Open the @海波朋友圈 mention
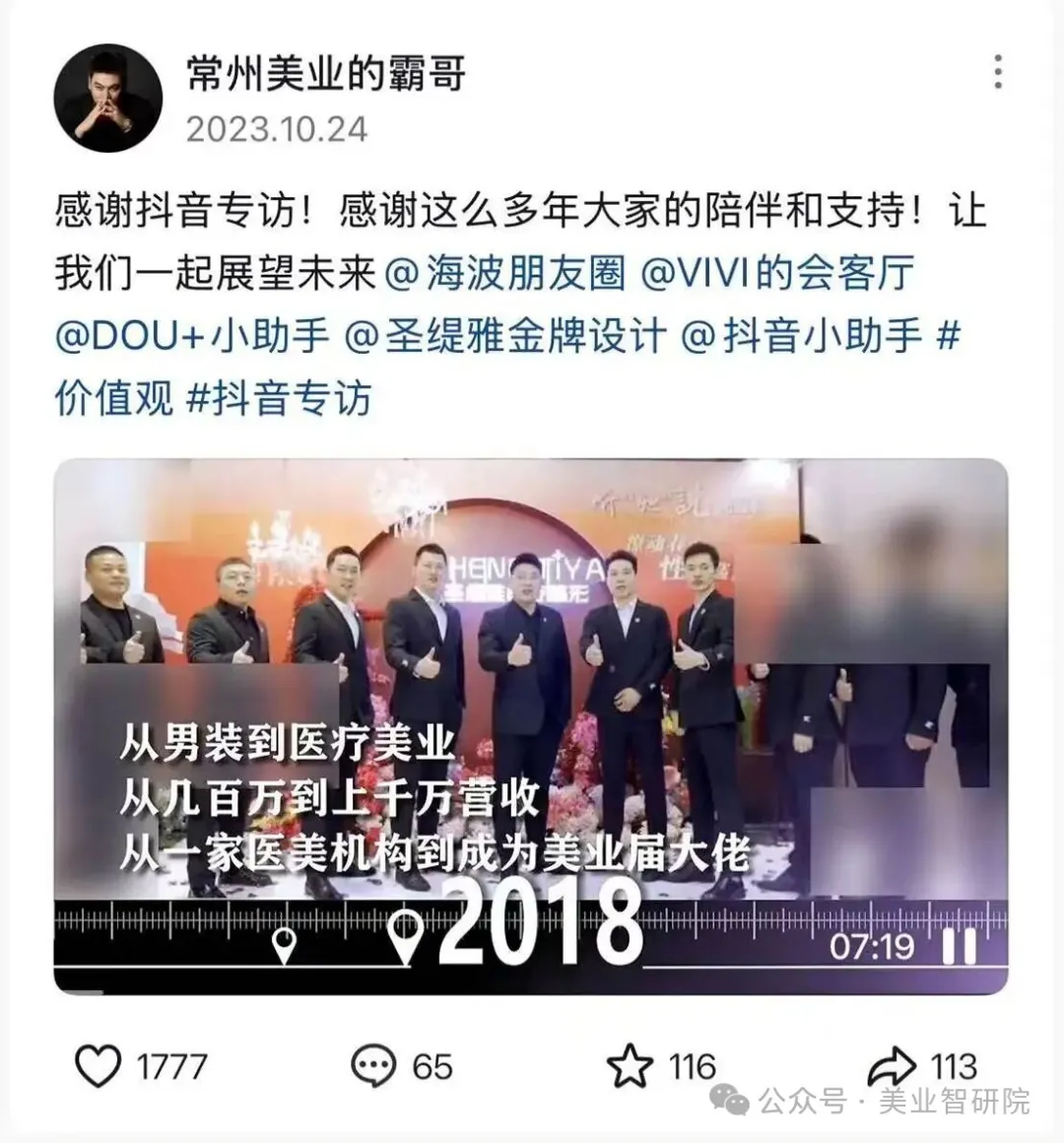 click(504, 274)
